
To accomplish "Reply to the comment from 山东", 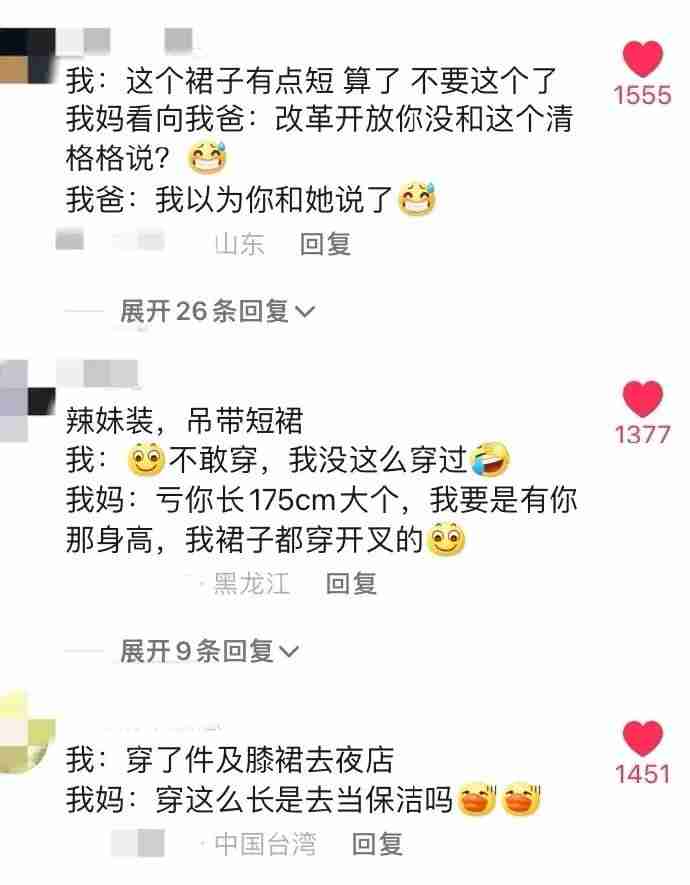I will tap(325, 243).
